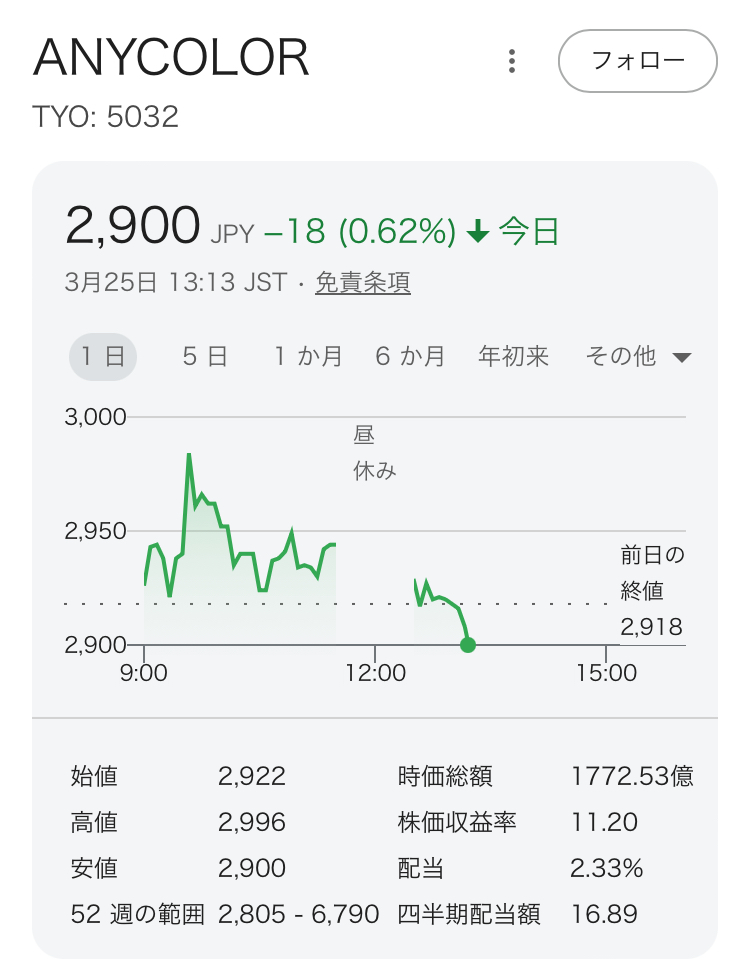Select the 1日 chart range
The width and height of the screenshot is (750, 965).
click(103, 357)
